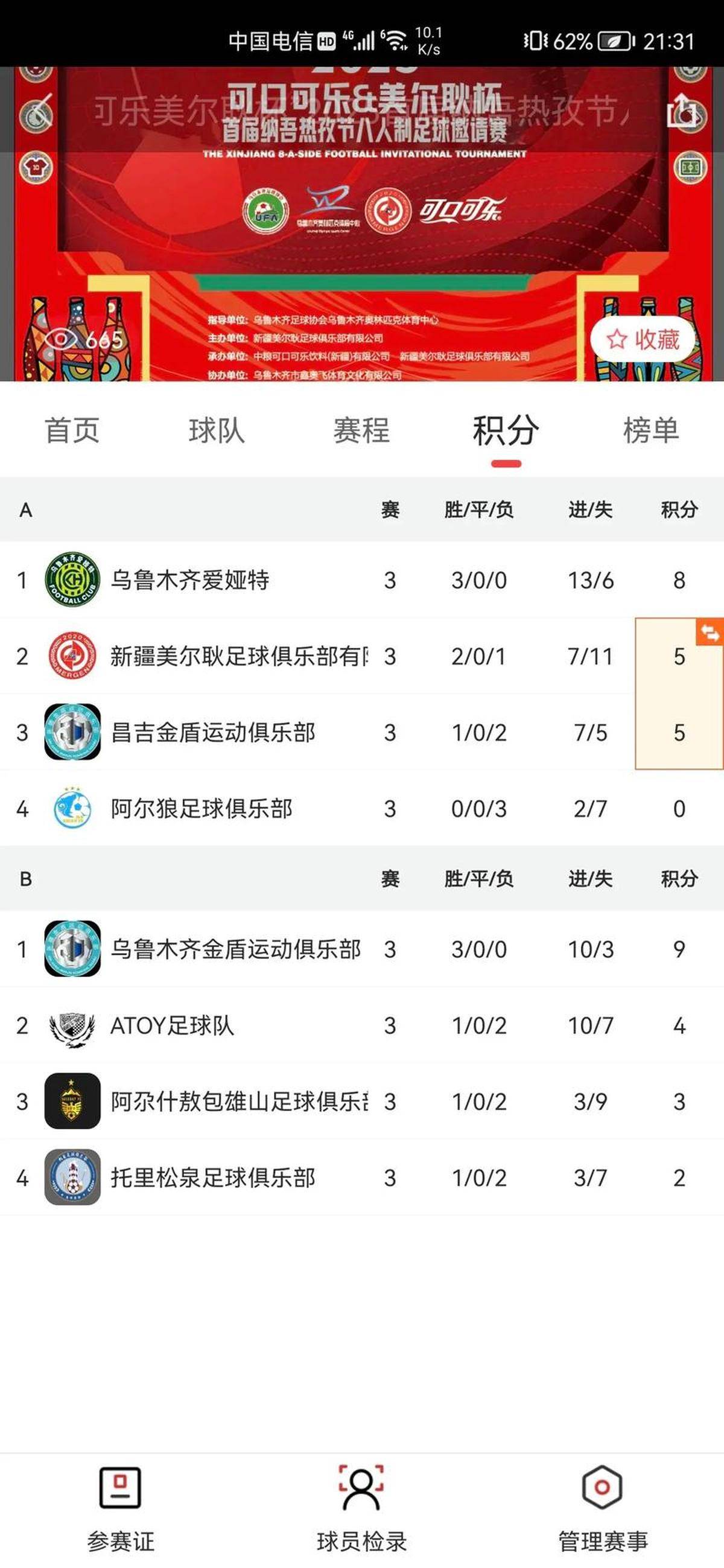The image size is (724, 1568).
Task: Open 阿尔什敖包雄山足球俱乐部 row
Action: coord(237,1101)
